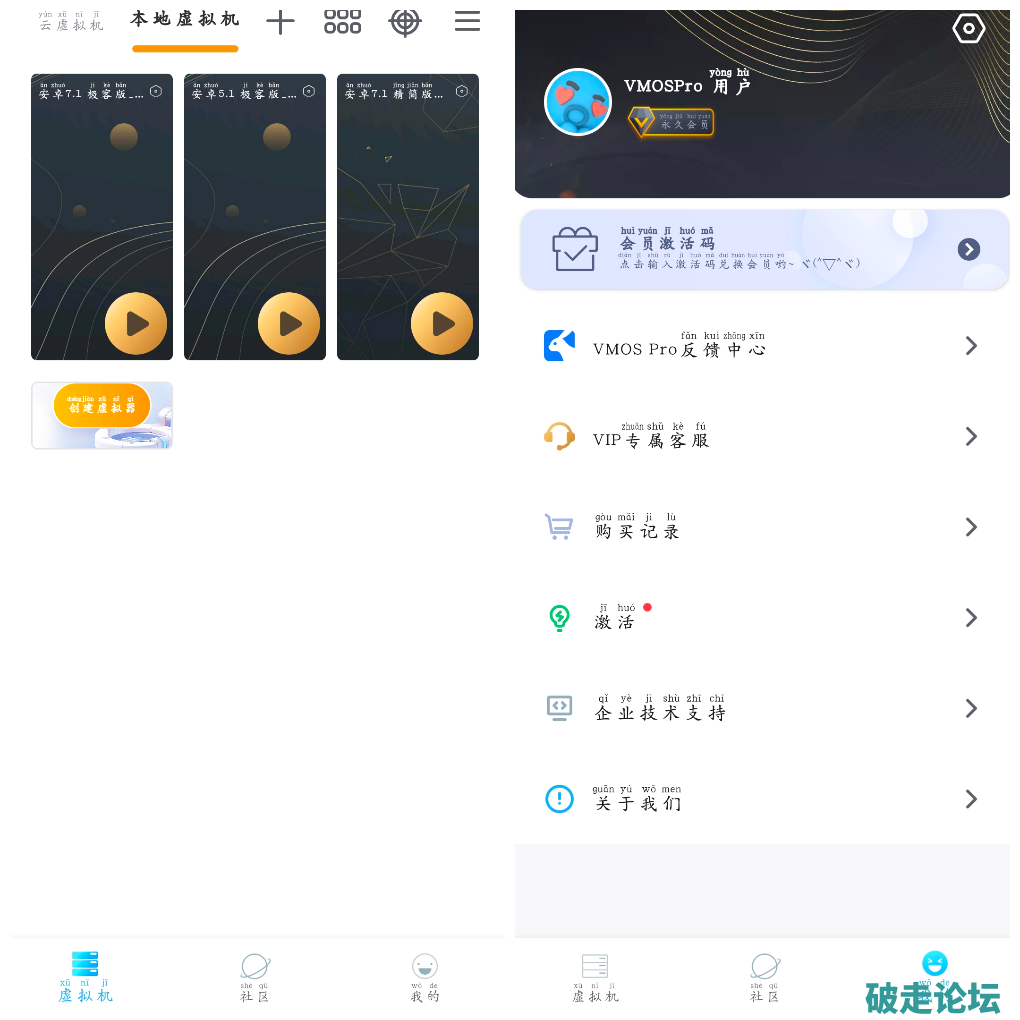Open settings of 安卓5.1 极客版 card
Screen dimensions: 1020x1020
(x=309, y=91)
